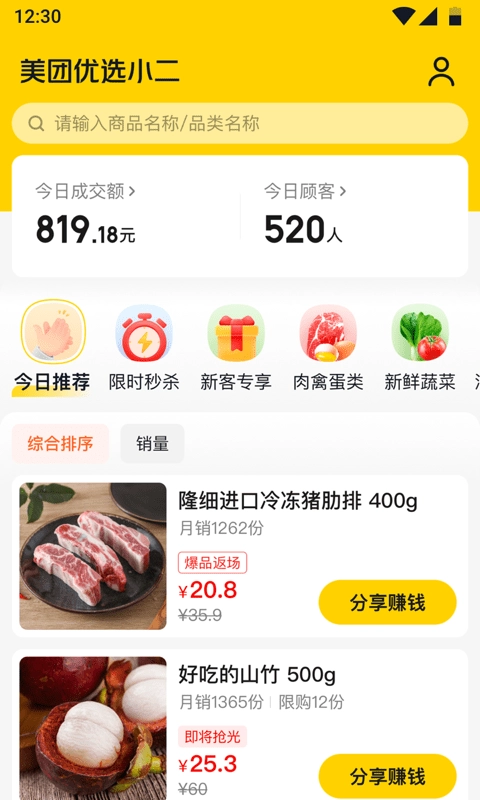Select 综合排序 sorting chip
The height and width of the screenshot is (800, 480).
click(x=60, y=443)
